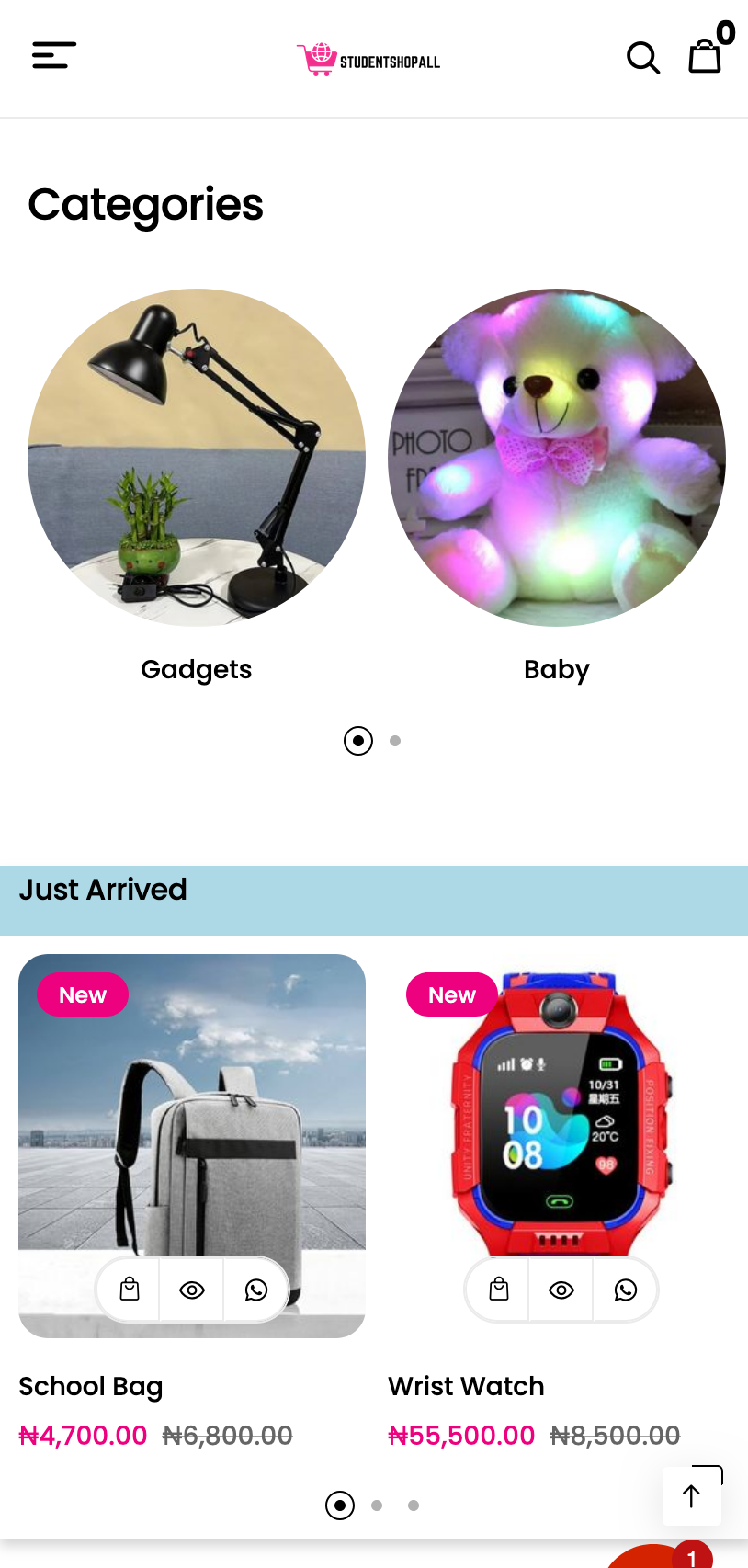Open Wrist Watch product page
Screen dimensions: 748x1568
pyautogui.click(x=466, y=1386)
